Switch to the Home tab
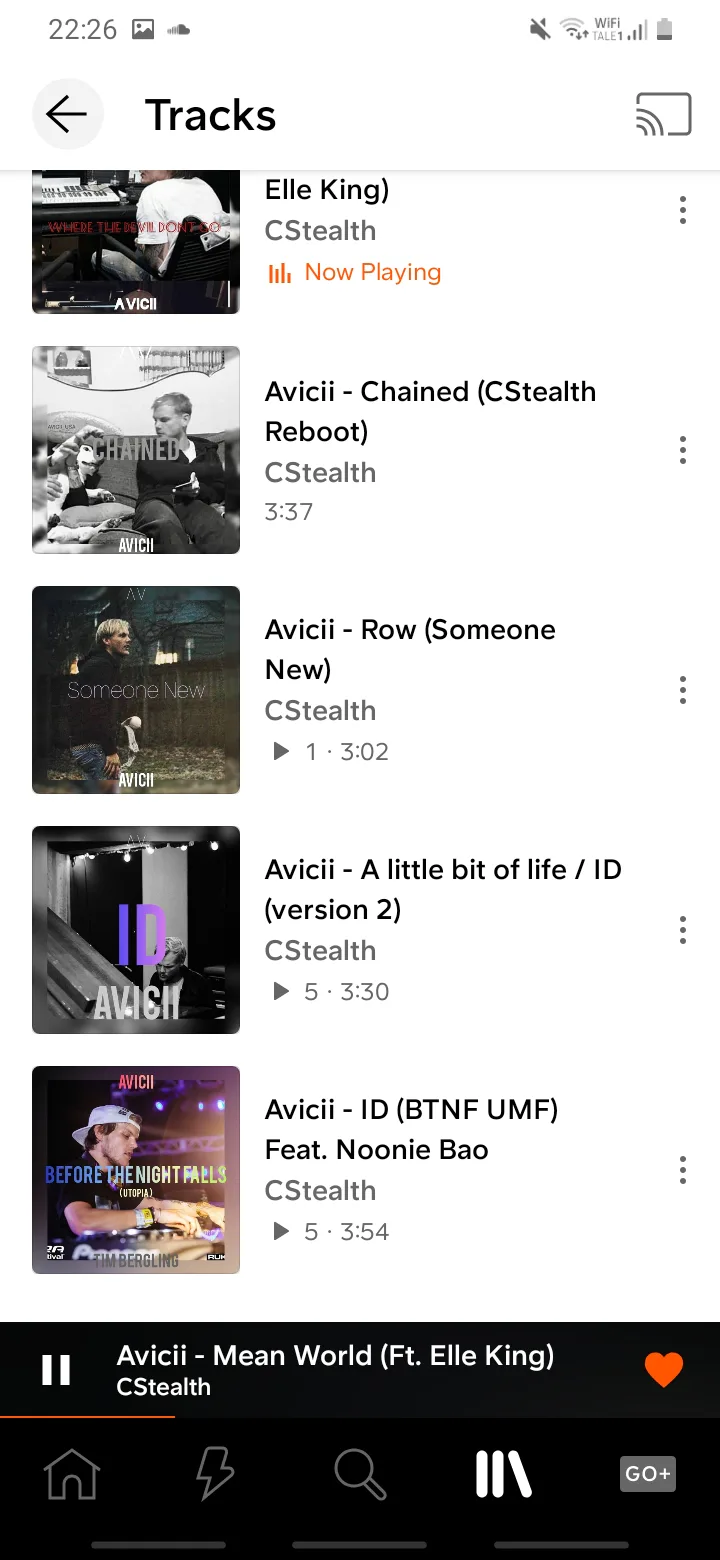The image size is (720, 1560). pos(72,1474)
